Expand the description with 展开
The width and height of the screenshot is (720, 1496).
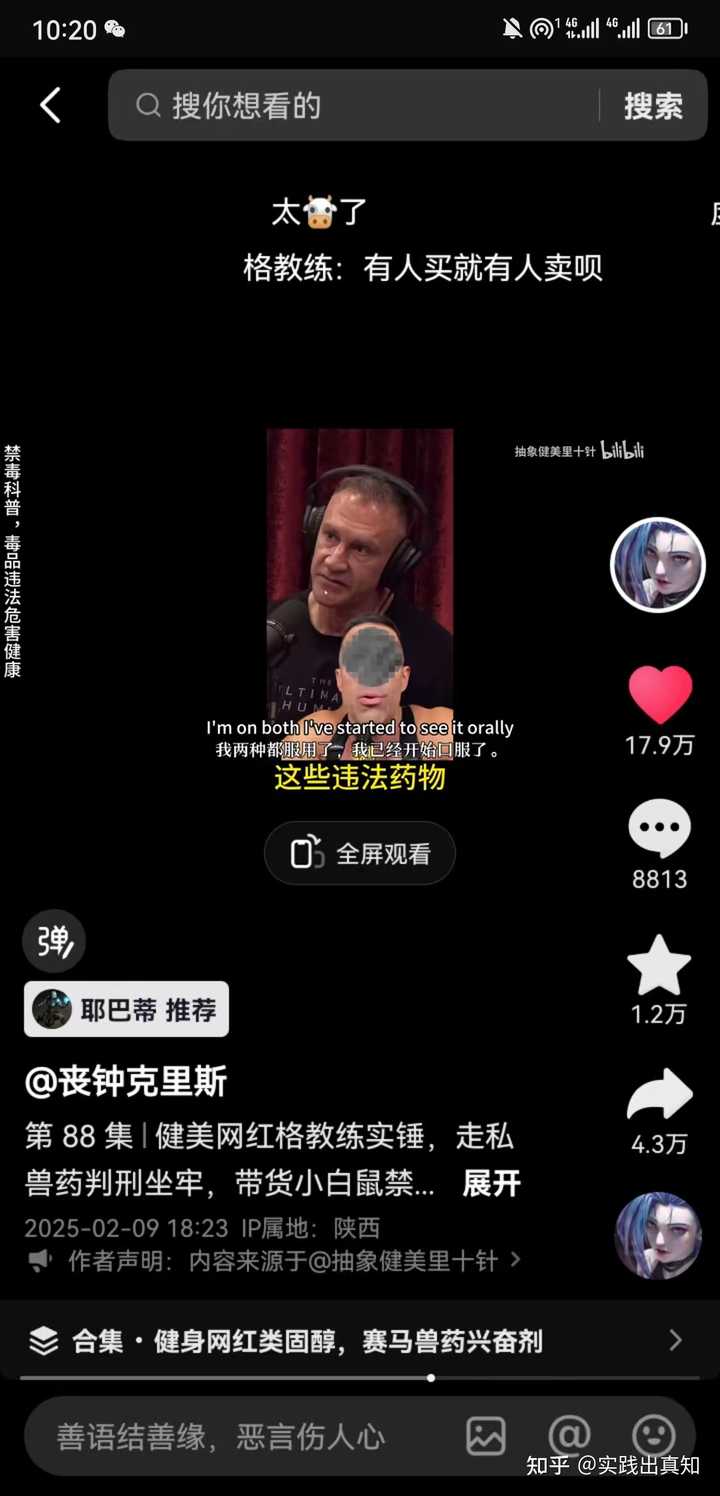(x=491, y=1183)
